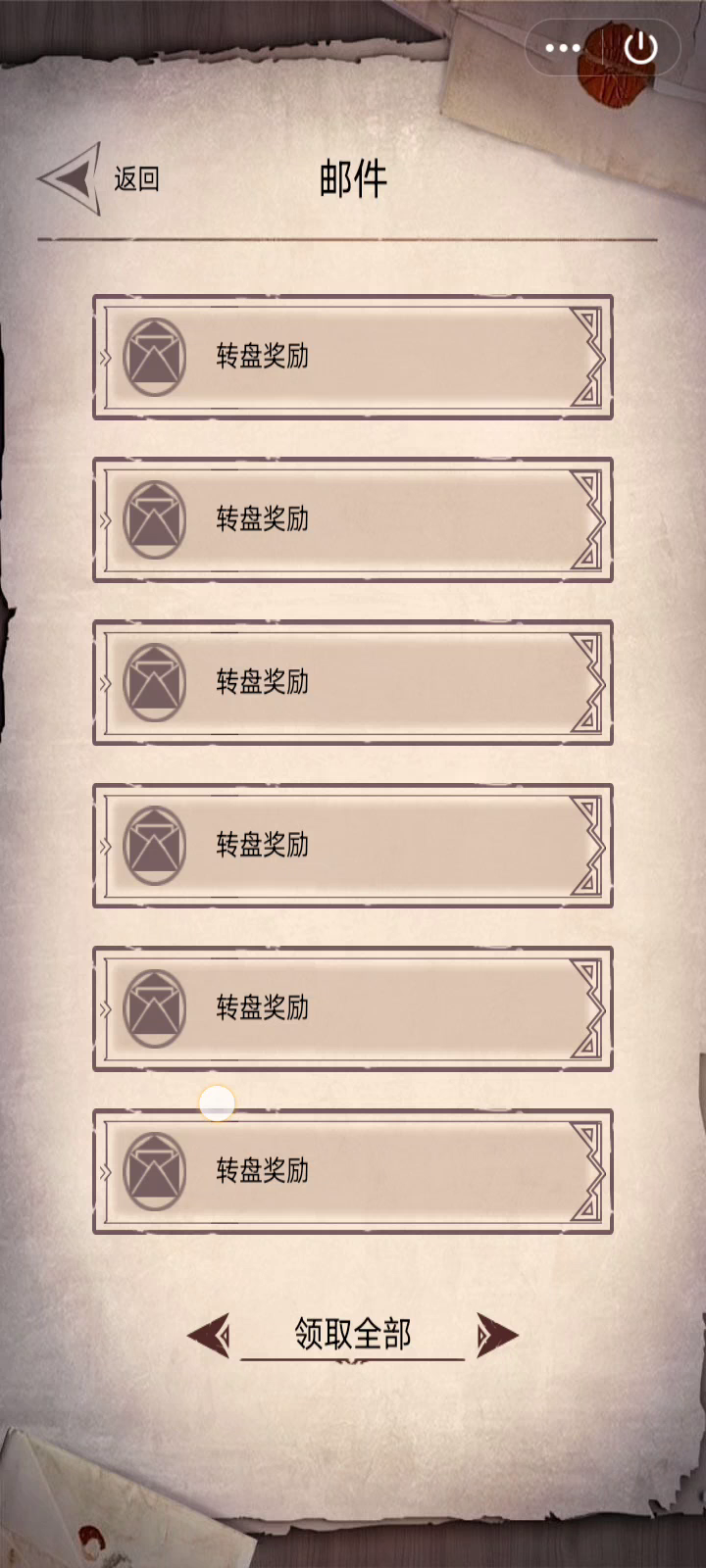Open the last 转盘奖励 mail in the list
This screenshot has width=706, height=1568.
(x=353, y=1171)
